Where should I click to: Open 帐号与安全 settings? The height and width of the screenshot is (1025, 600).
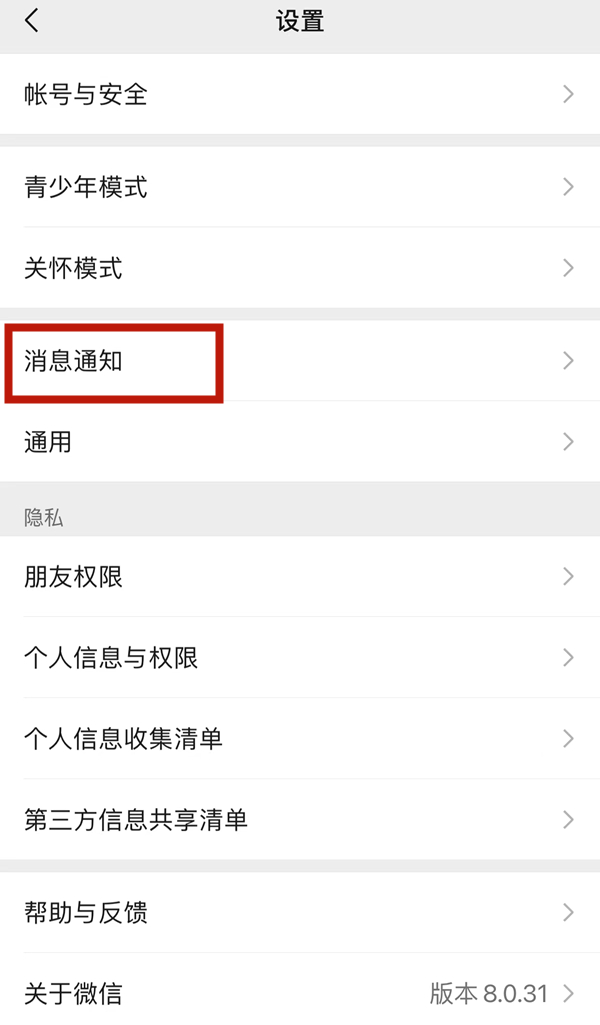point(300,95)
